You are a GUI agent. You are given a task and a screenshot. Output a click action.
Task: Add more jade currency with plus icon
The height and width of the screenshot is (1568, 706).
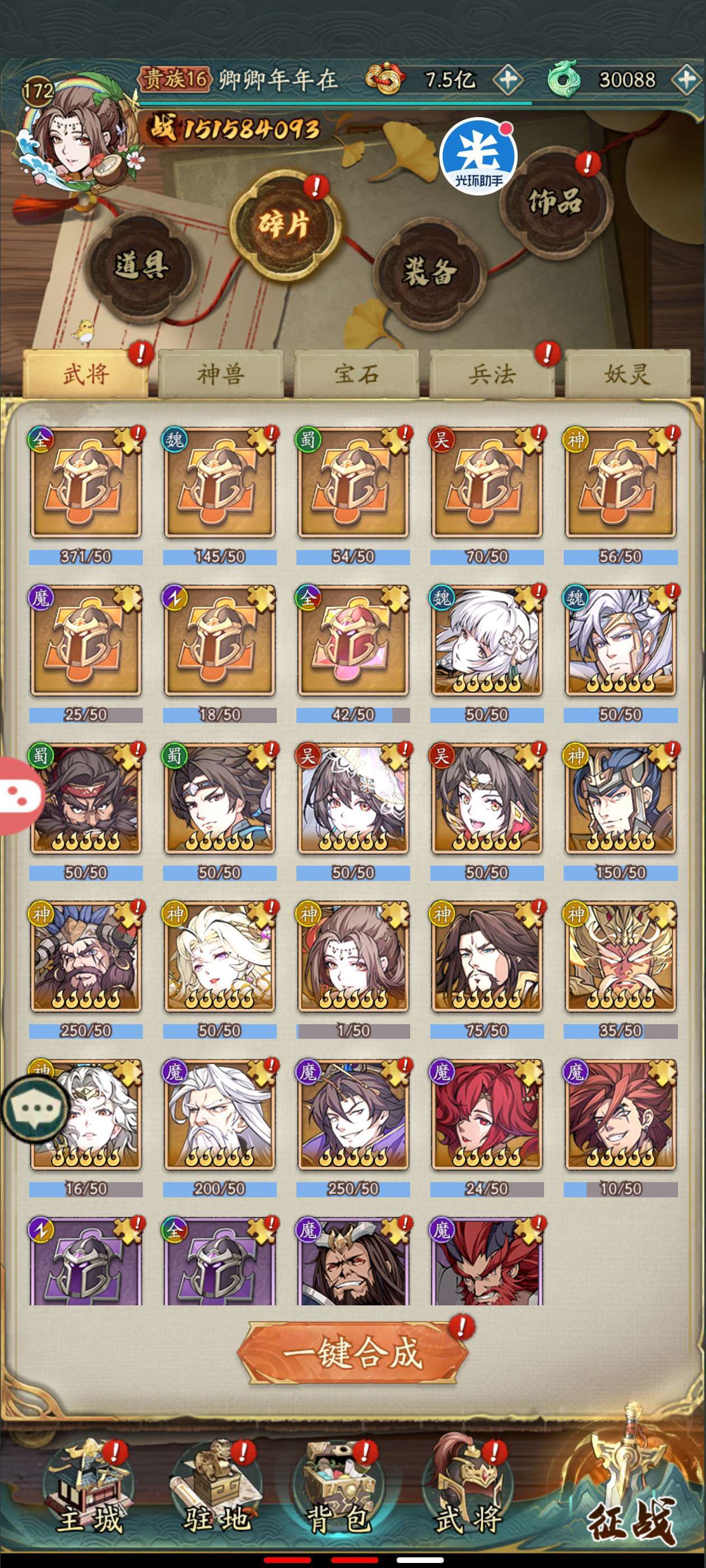[686, 79]
